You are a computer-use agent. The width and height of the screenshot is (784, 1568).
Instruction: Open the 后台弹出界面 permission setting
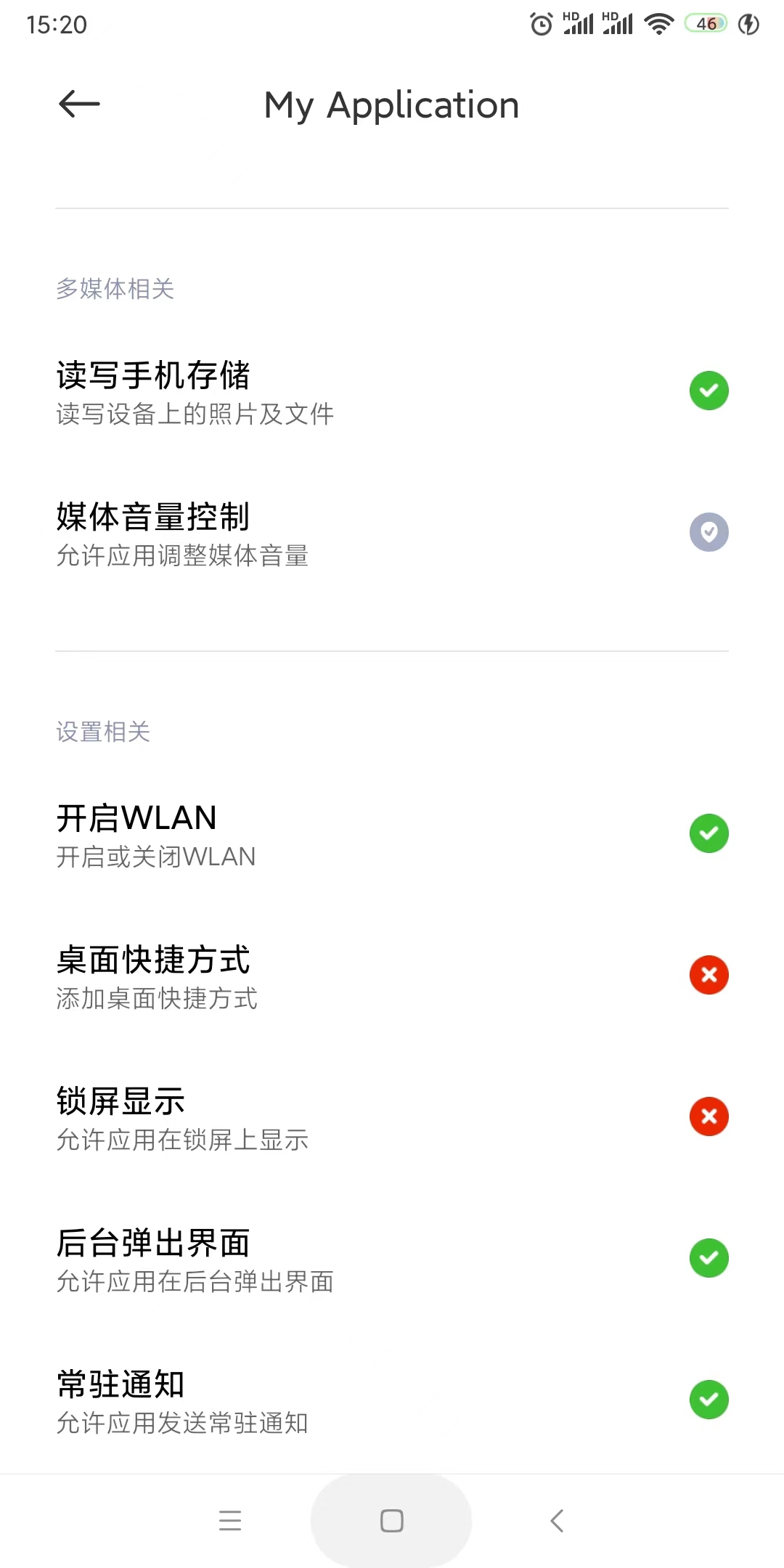click(x=392, y=1259)
